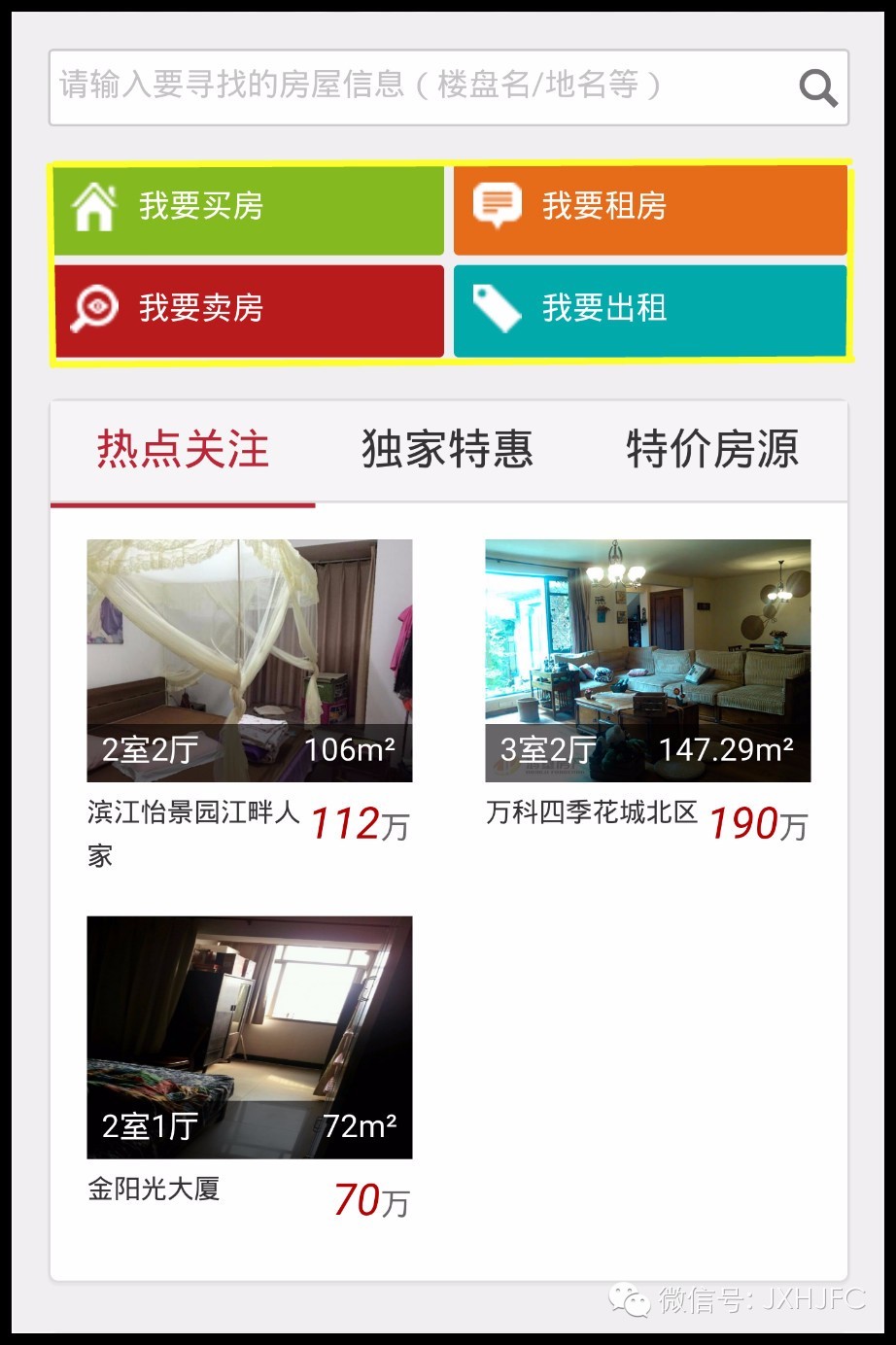Image resolution: width=896 pixels, height=1345 pixels.
Task: Switch to the 独家特惠 tab
Action: [447, 450]
